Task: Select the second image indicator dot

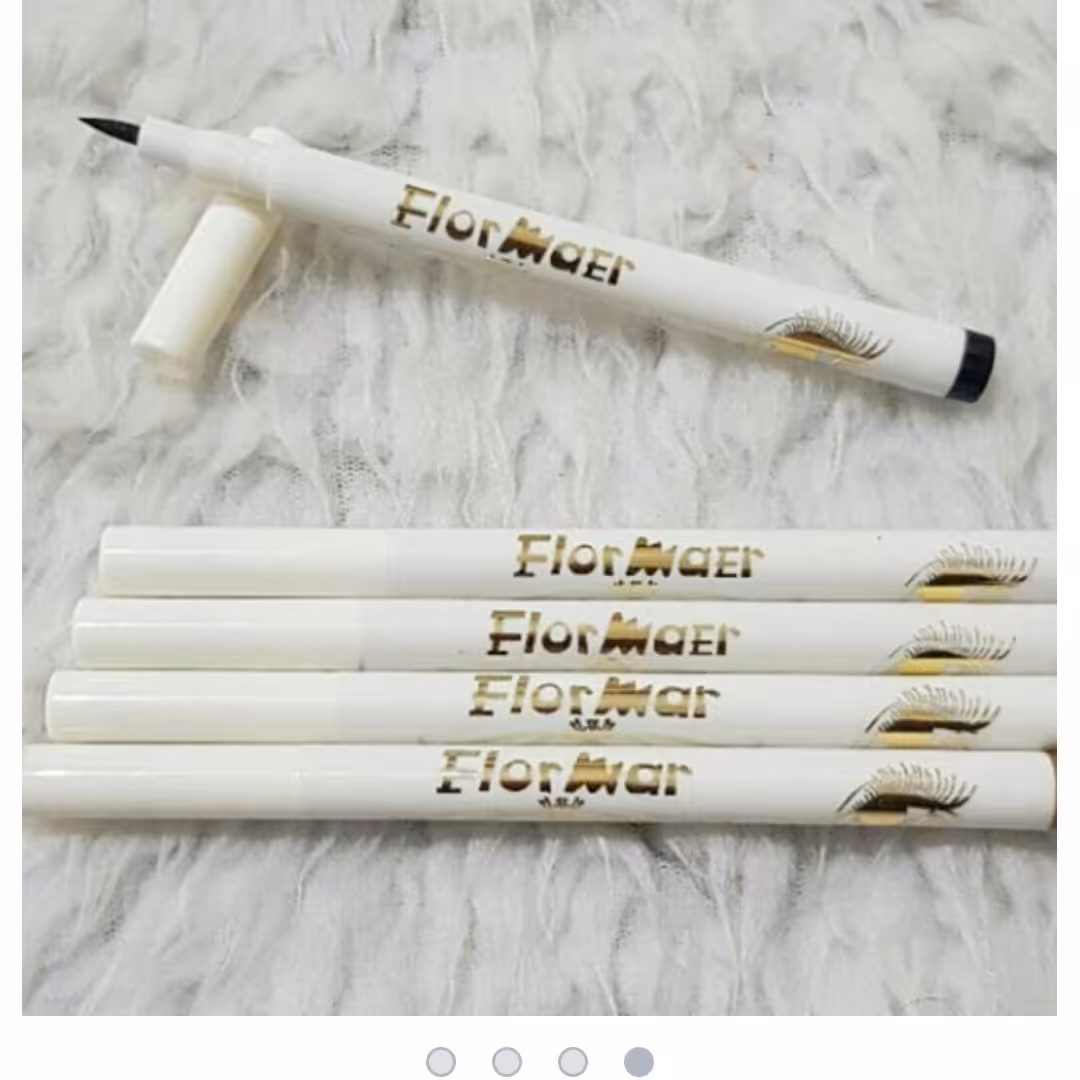Action: pyautogui.click(x=507, y=1062)
